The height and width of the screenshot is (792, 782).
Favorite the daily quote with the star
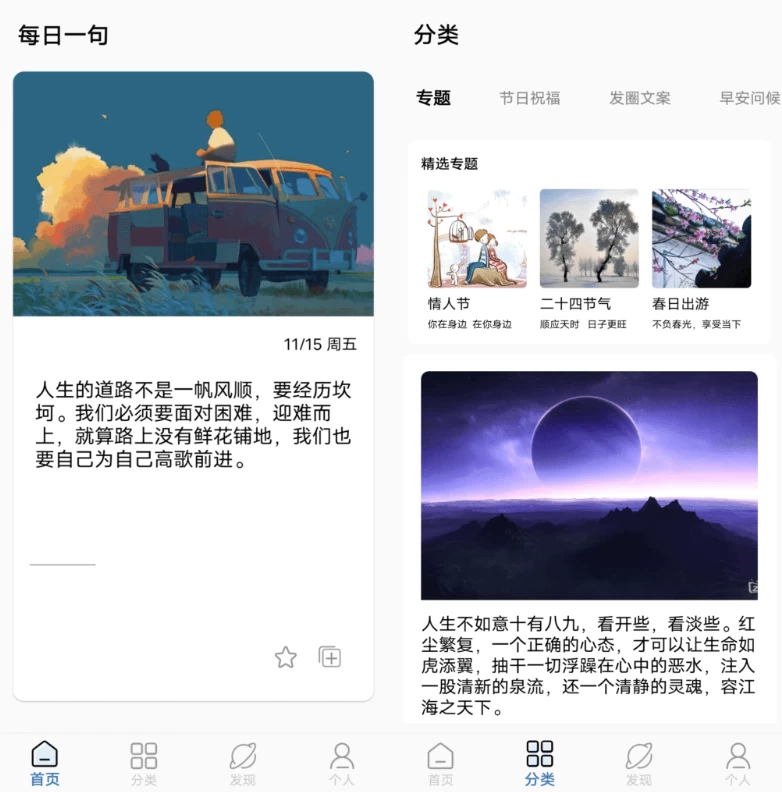tap(286, 657)
